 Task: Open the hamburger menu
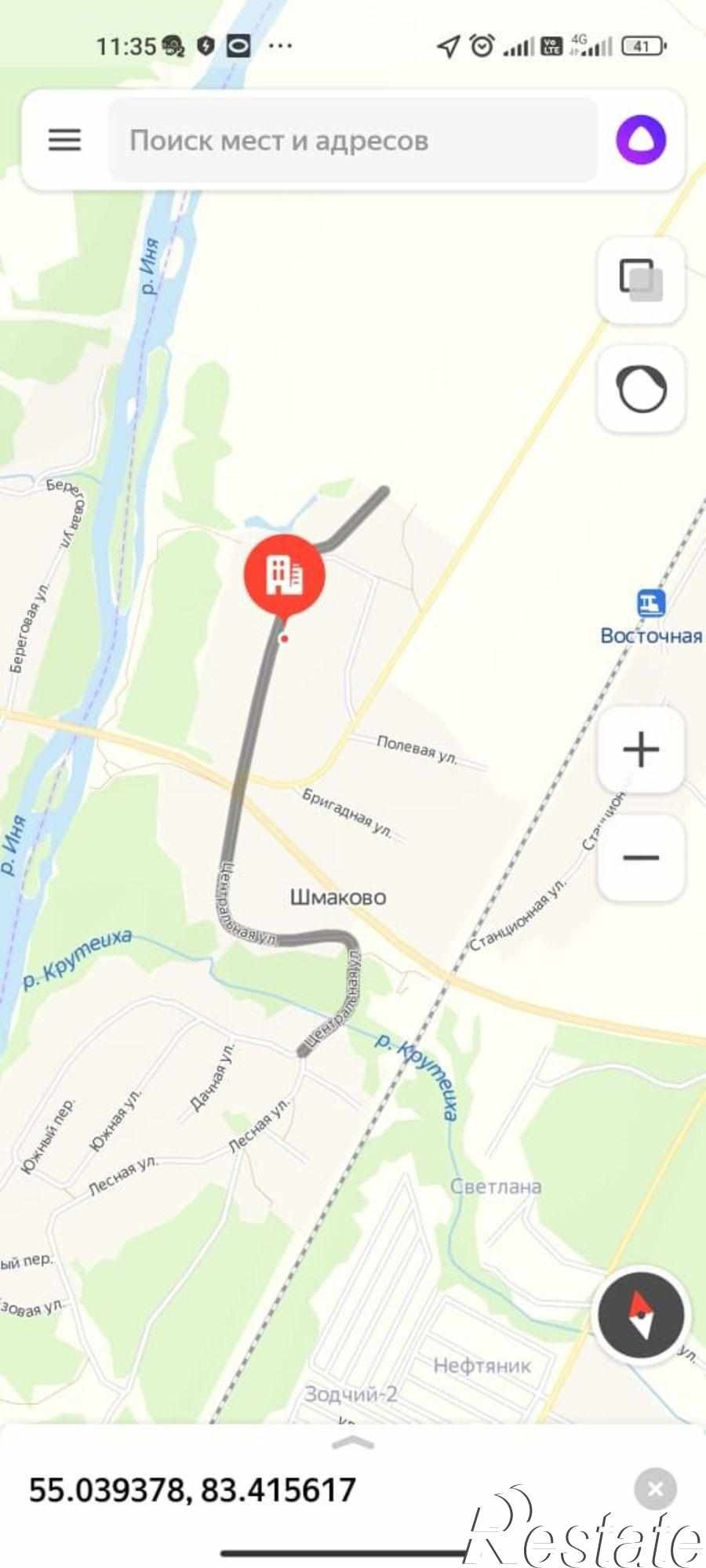click(64, 140)
